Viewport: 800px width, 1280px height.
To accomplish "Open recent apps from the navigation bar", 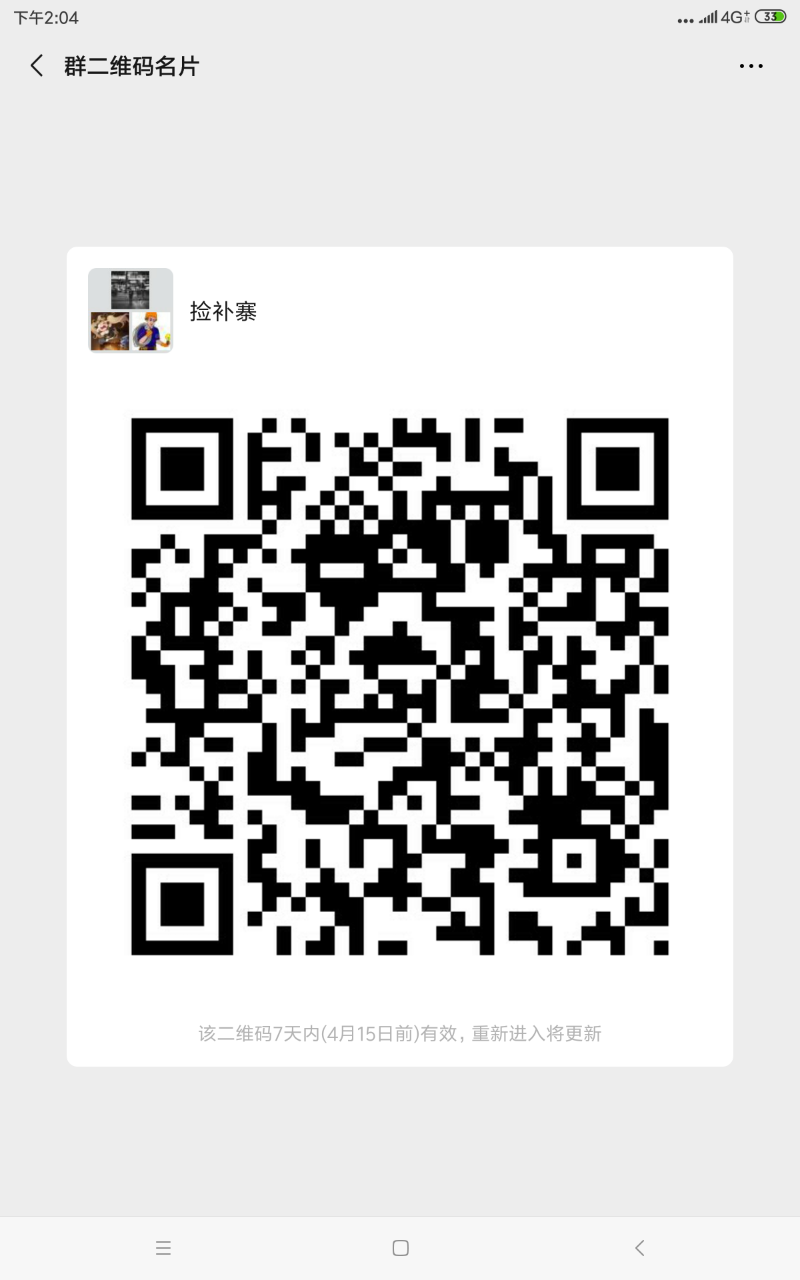I will [x=164, y=1247].
